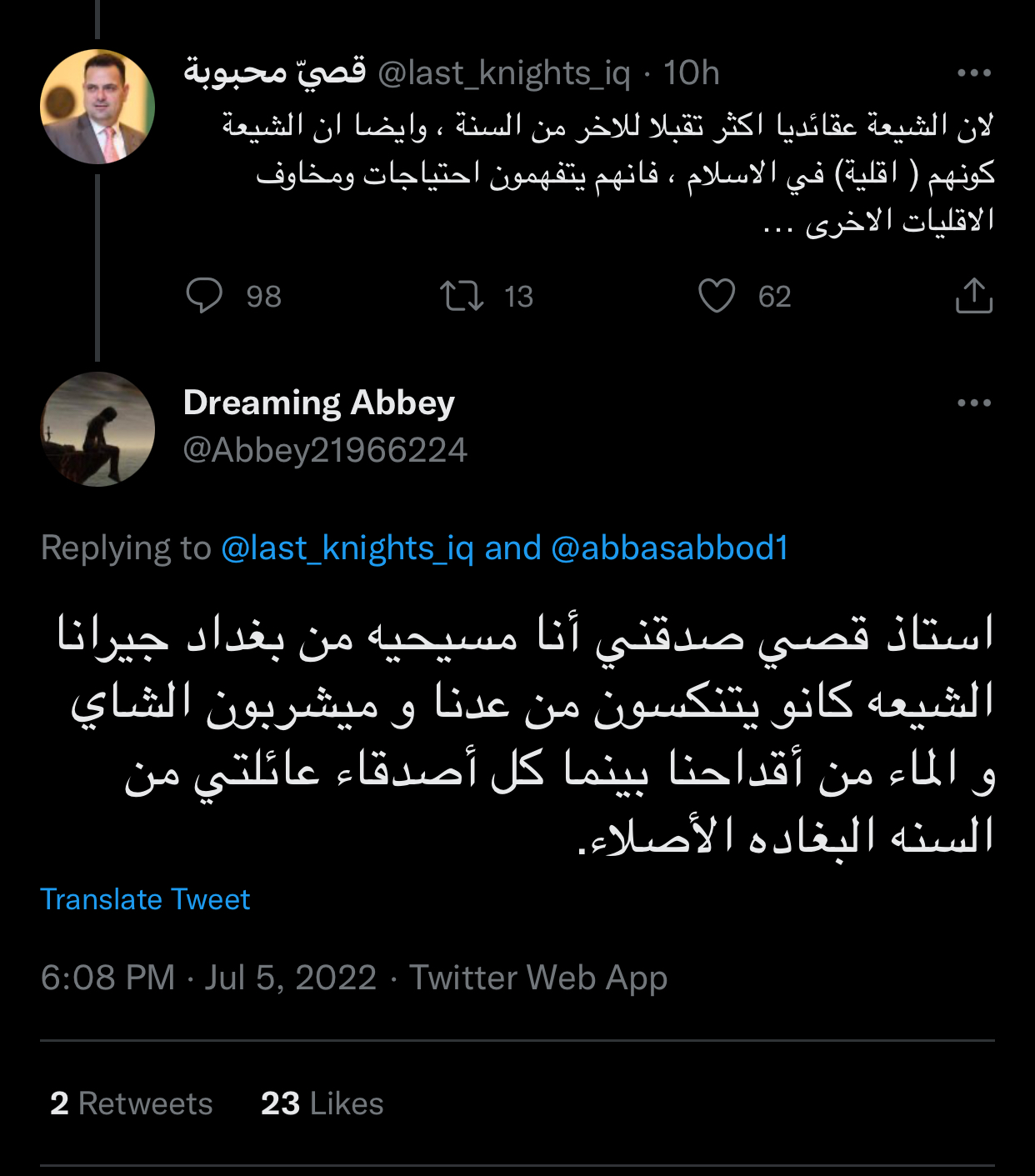Viewport: 1035px width, 1176px height.
Task: Open @abbasabbod1 mention link
Action: coord(669,548)
